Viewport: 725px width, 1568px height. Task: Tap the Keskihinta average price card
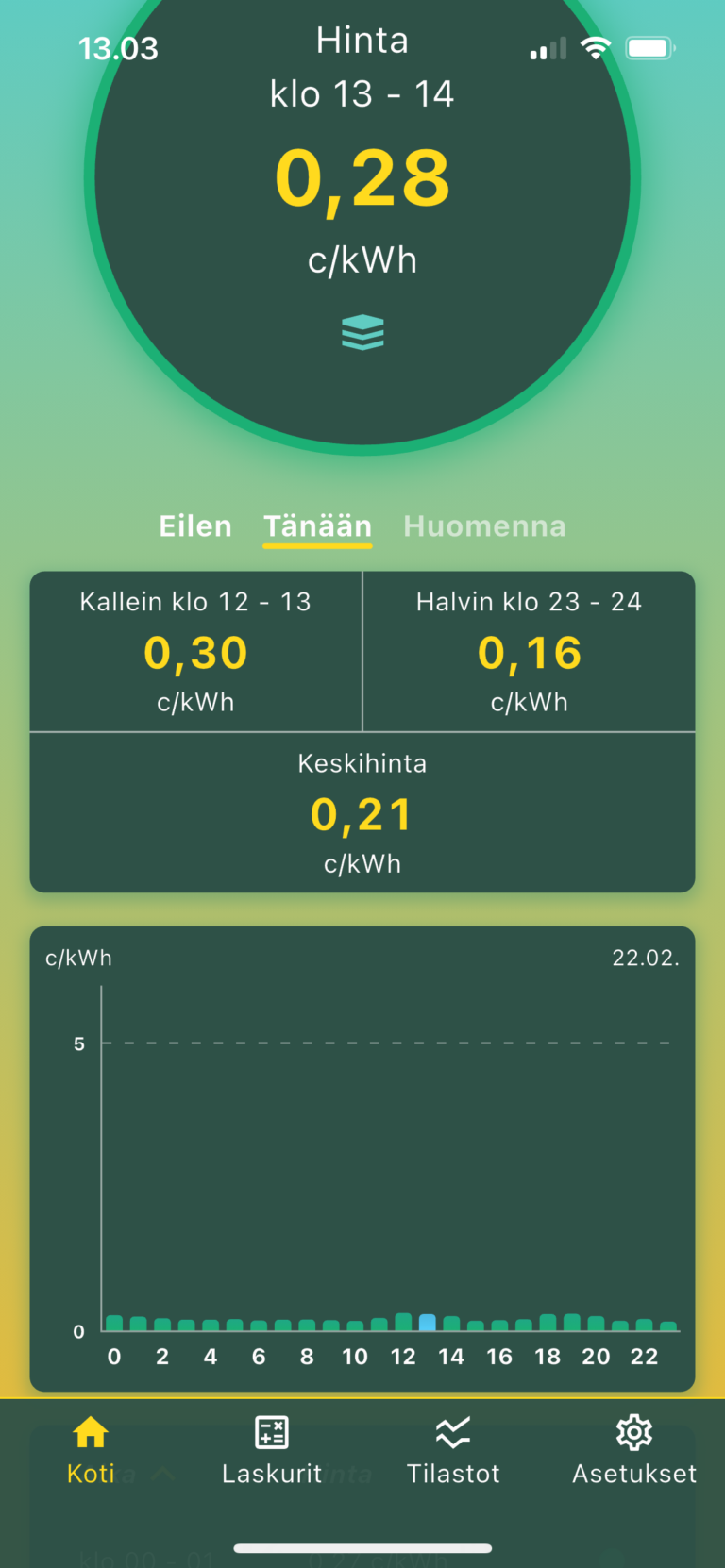coord(362,812)
